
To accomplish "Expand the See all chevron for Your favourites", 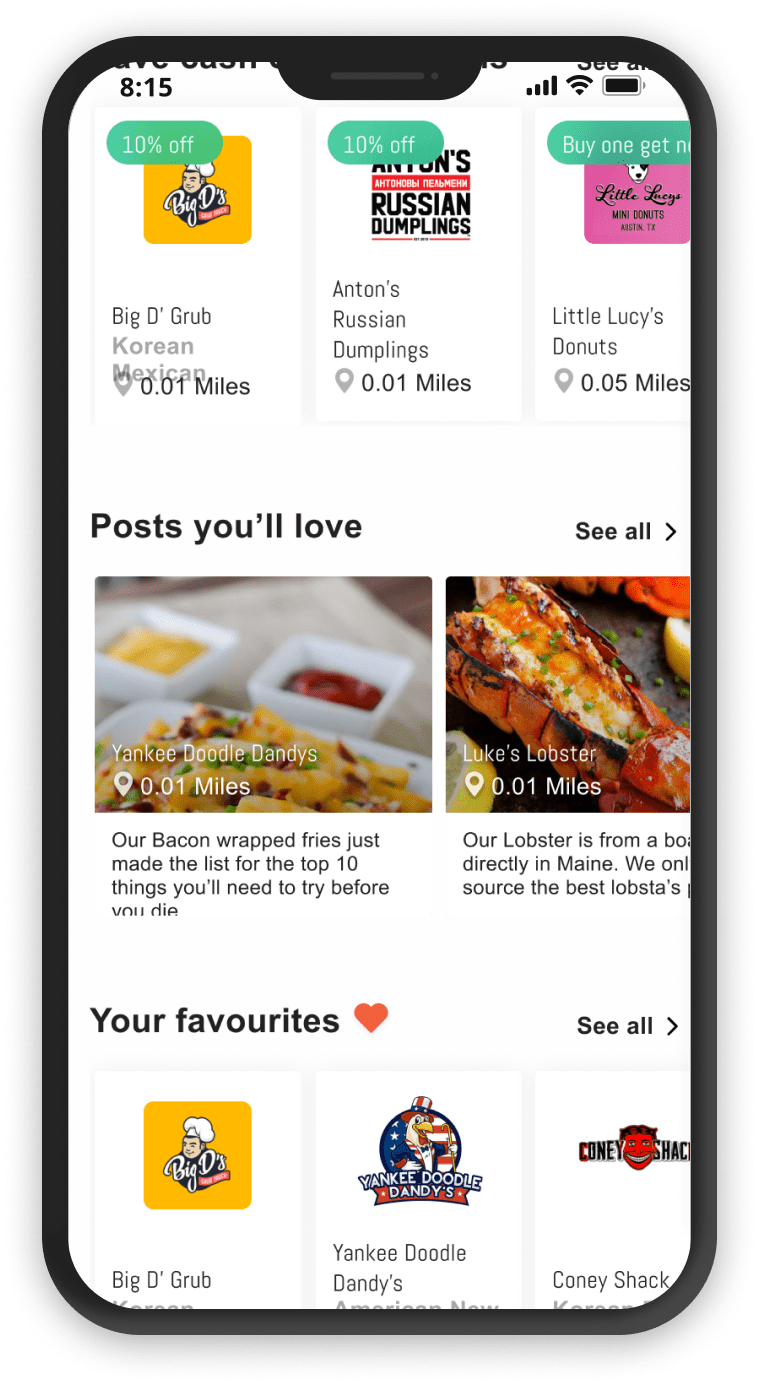I will click(x=672, y=1026).
